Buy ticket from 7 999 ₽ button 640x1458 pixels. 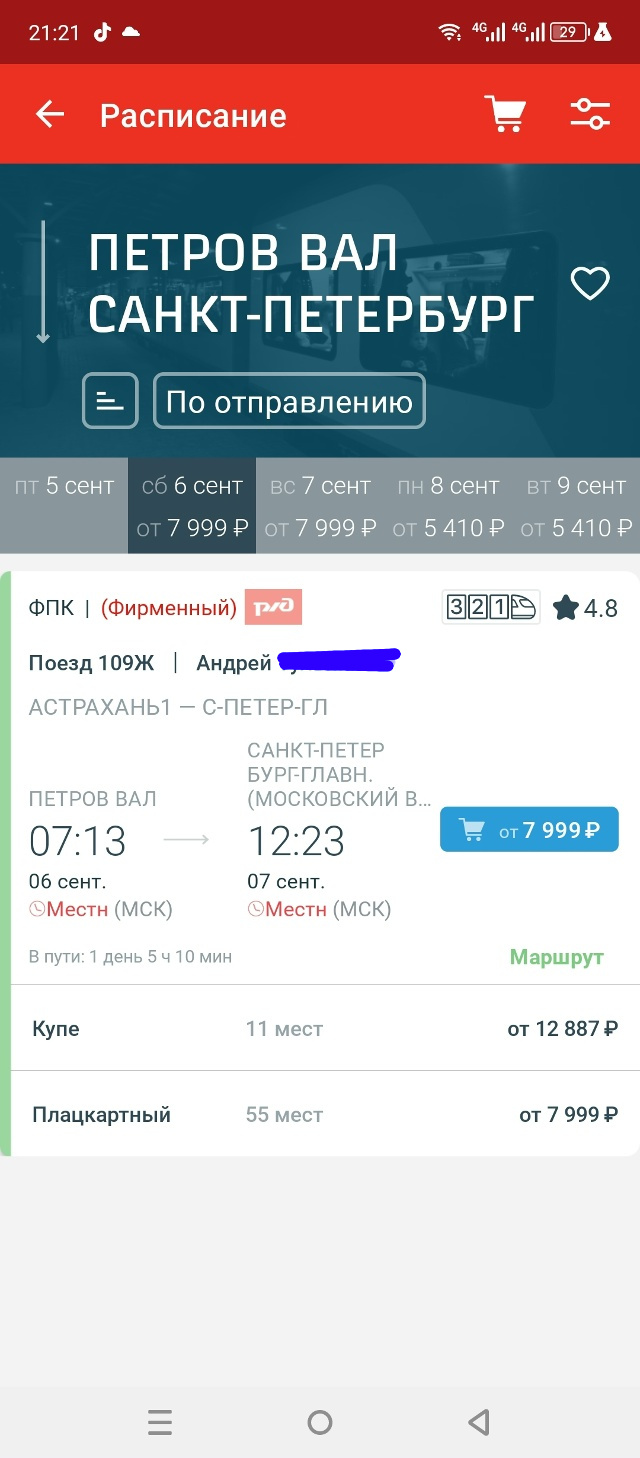point(529,830)
